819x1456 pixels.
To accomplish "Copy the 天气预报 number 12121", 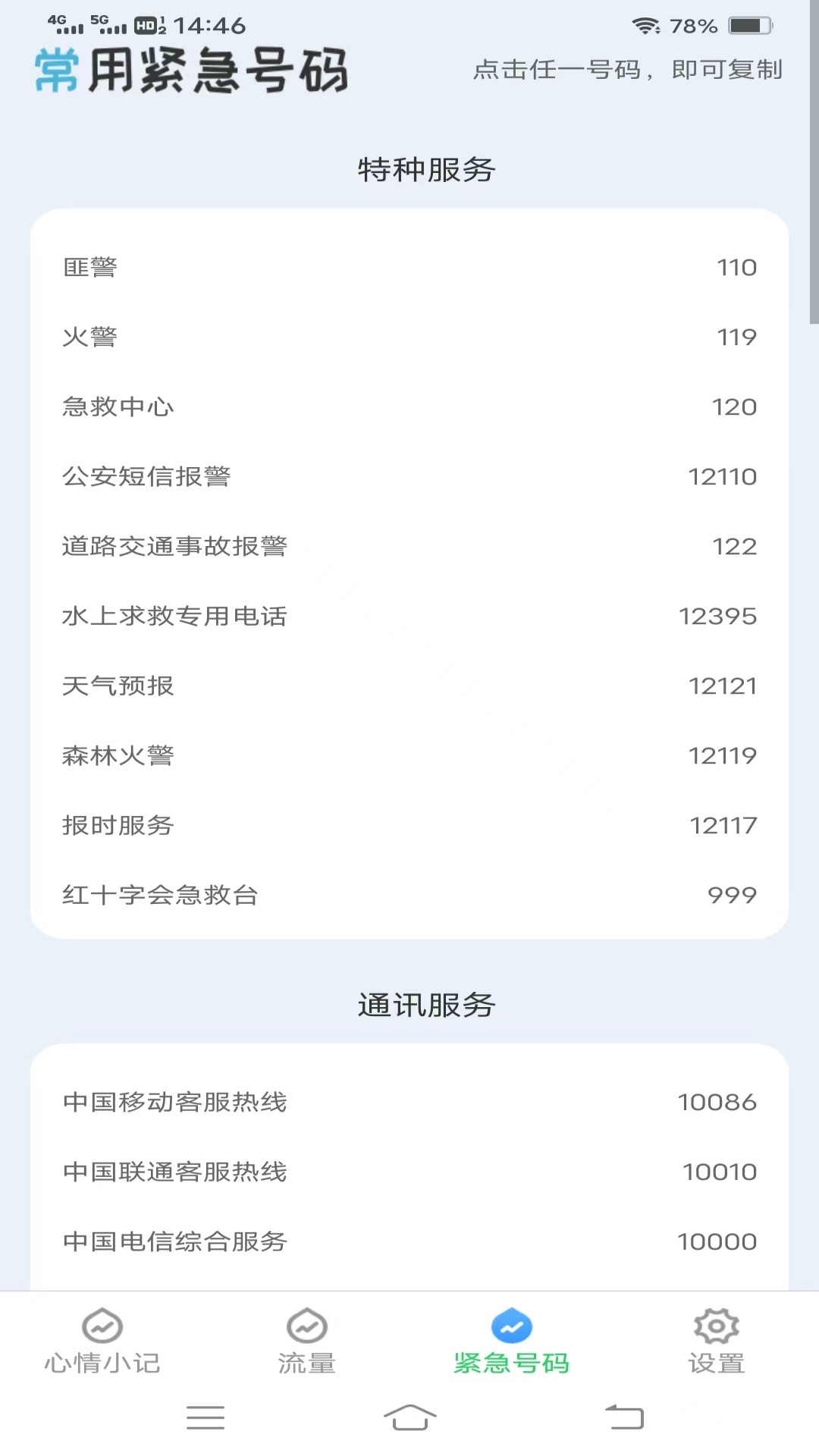I will coord(722,686).
